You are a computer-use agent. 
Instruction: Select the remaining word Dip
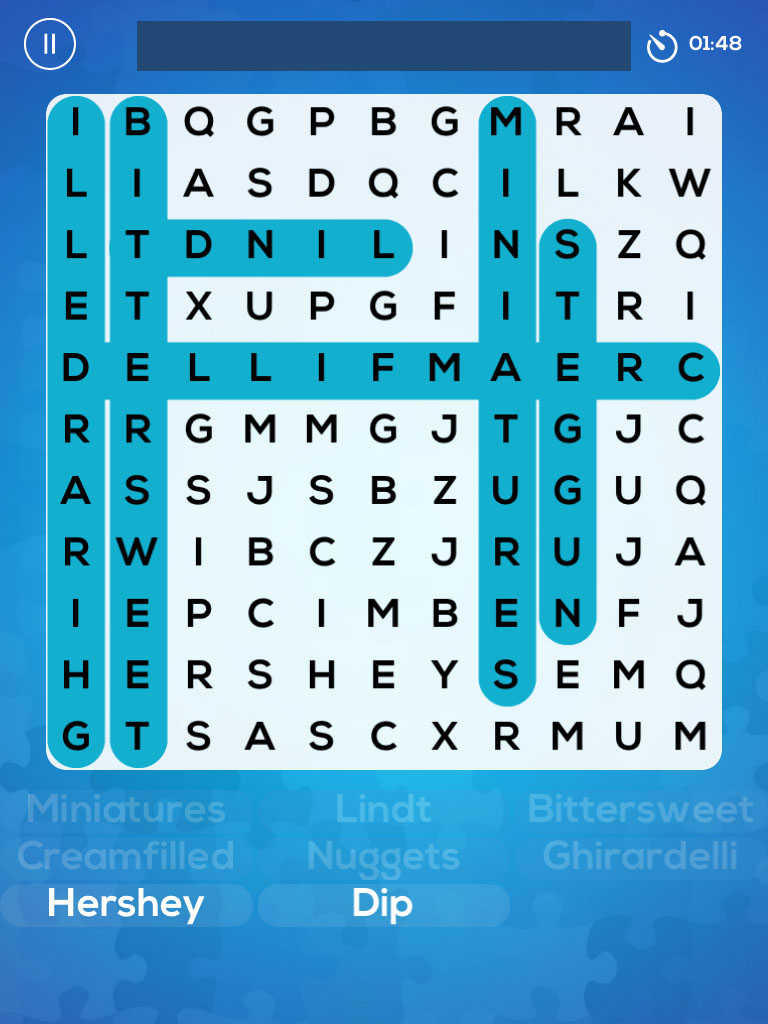coord(382,904)
